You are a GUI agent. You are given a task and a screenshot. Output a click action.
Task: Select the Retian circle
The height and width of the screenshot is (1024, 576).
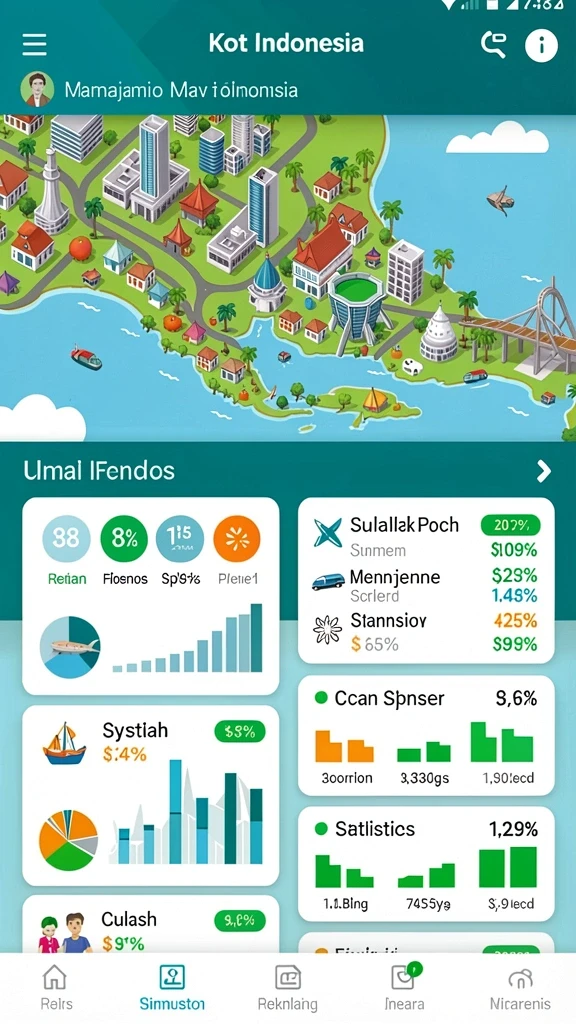tap(67, 539)
